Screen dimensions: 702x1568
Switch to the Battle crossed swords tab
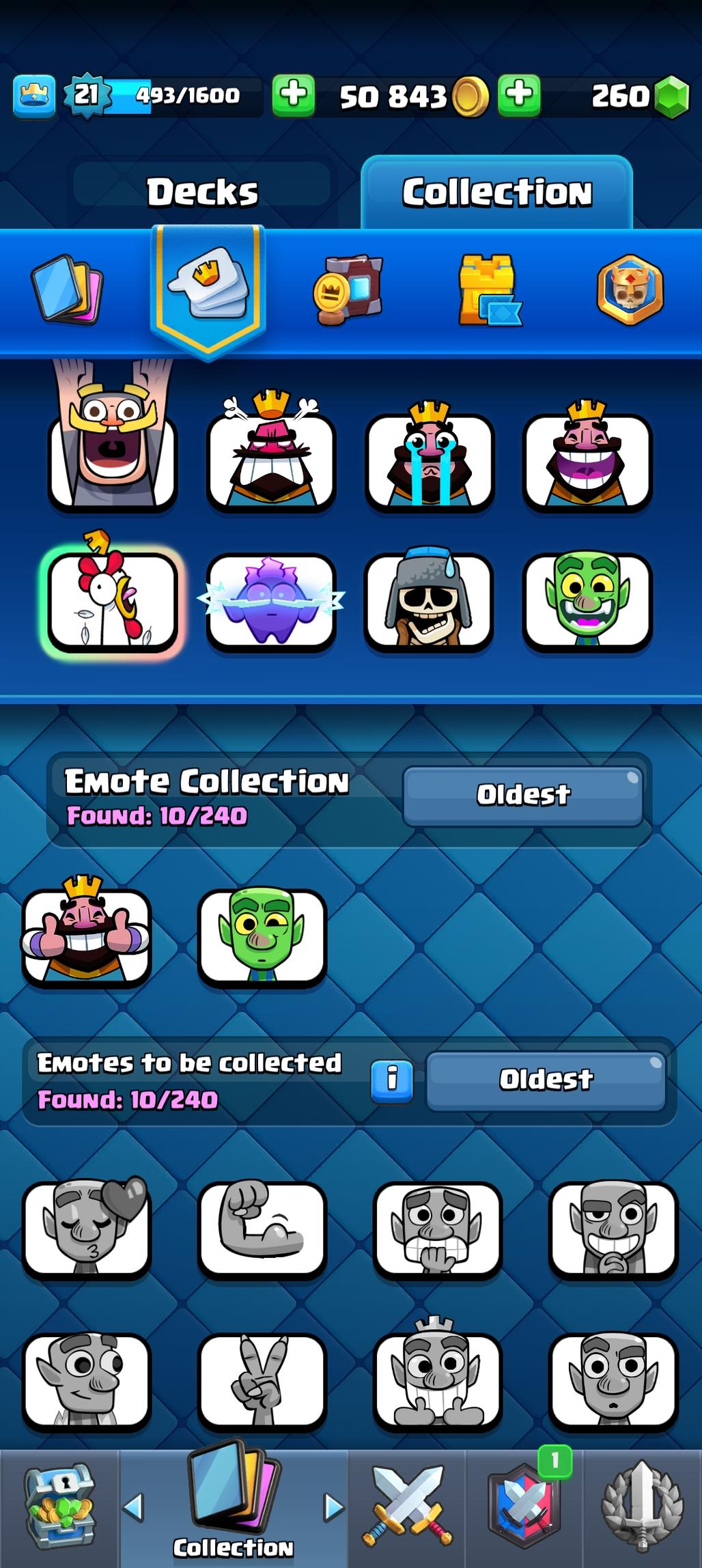coord(408,1507)
